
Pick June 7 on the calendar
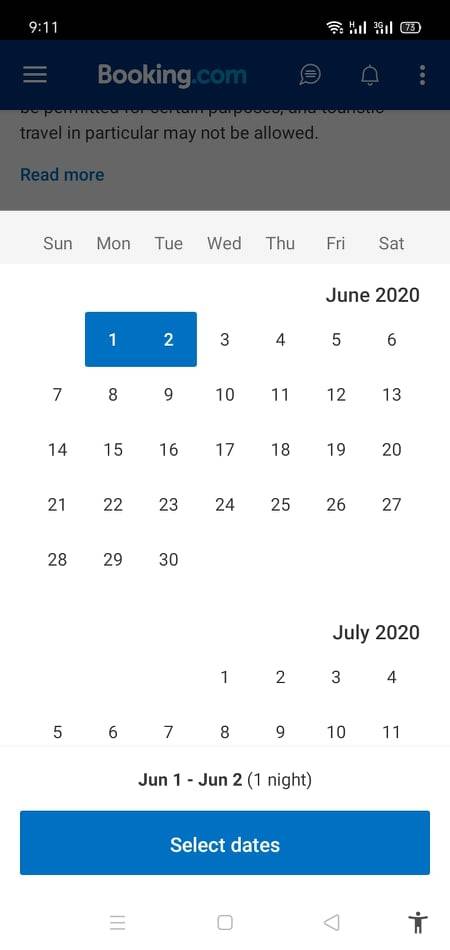[x=57, y=394]
